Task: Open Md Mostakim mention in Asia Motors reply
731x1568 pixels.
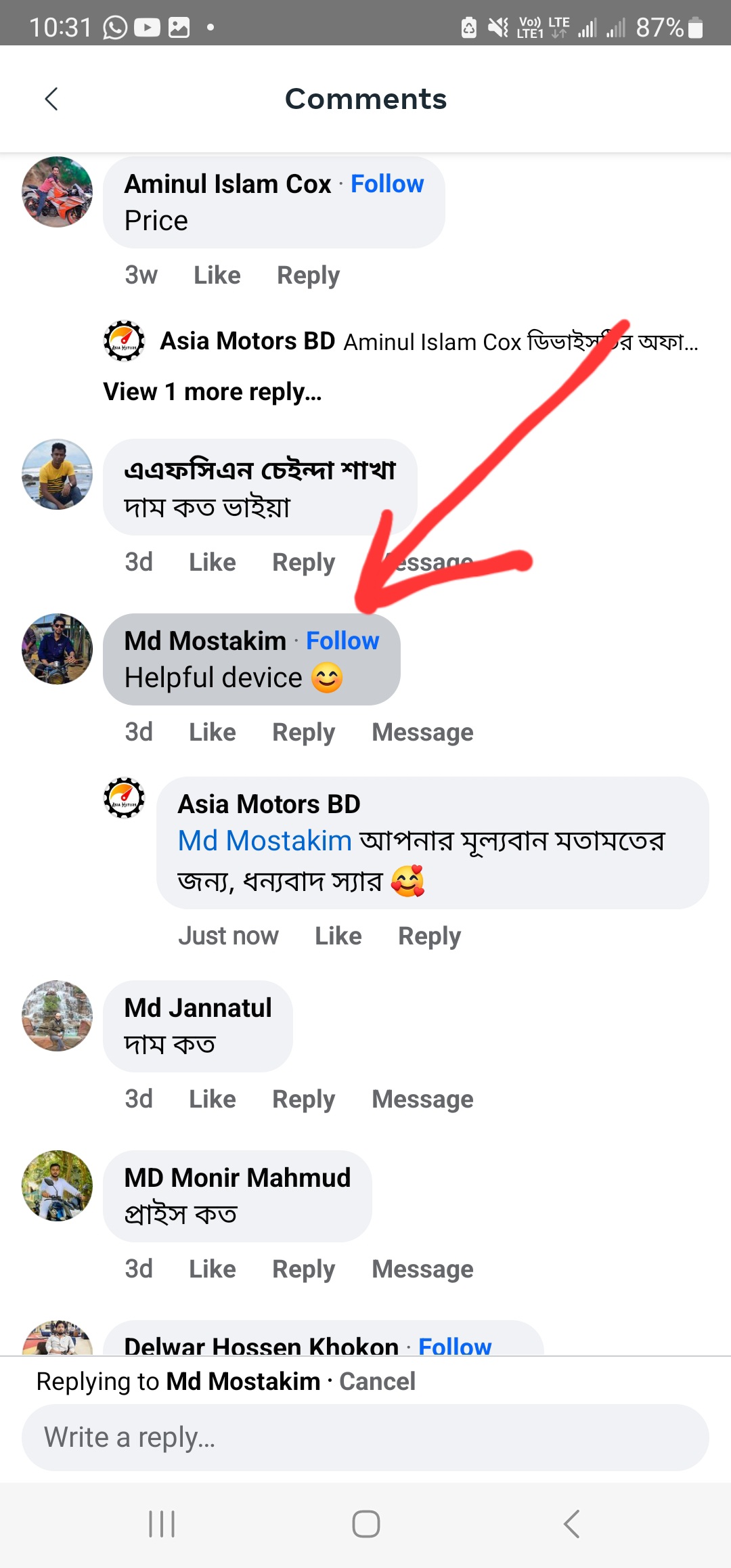Action: pos(265,841)
